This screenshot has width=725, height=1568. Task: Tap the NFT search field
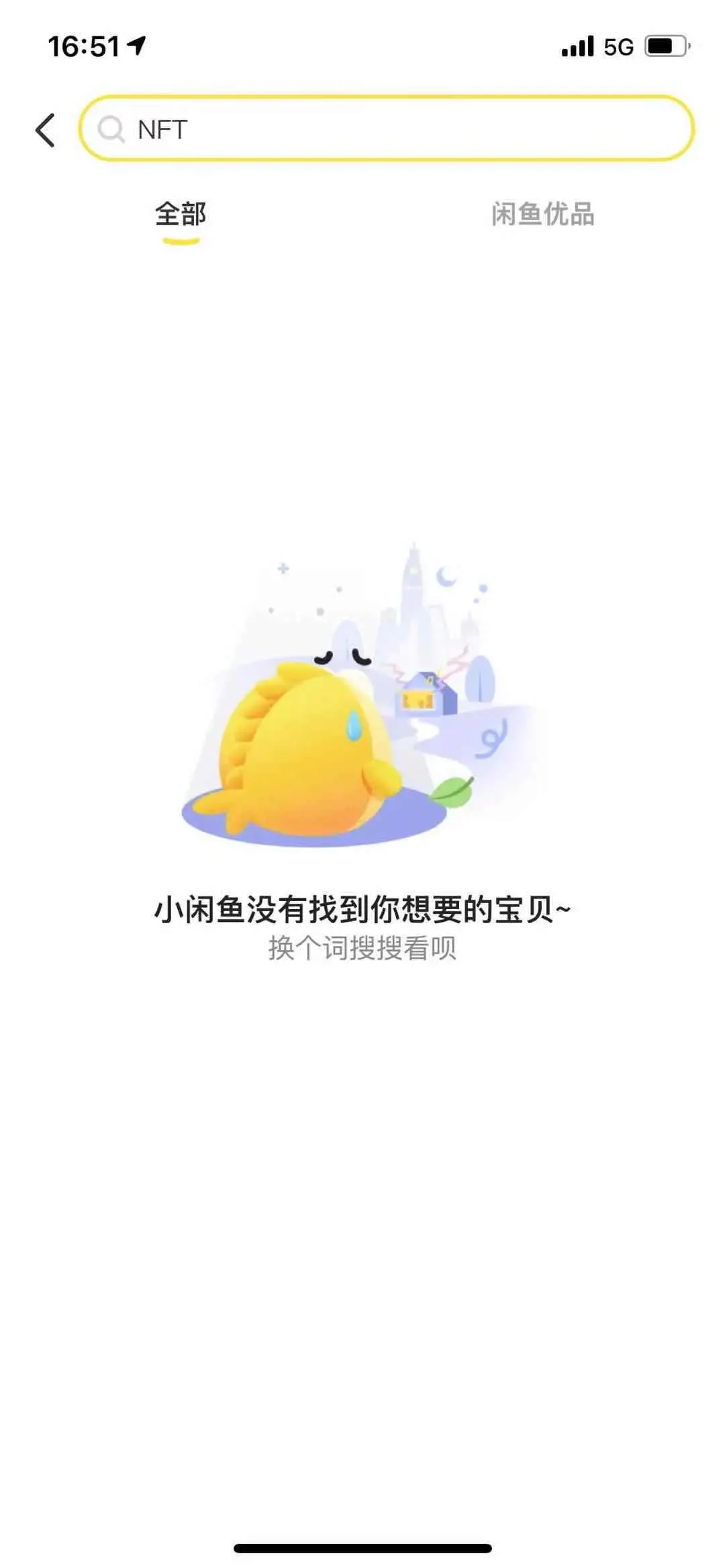(386, 129)
